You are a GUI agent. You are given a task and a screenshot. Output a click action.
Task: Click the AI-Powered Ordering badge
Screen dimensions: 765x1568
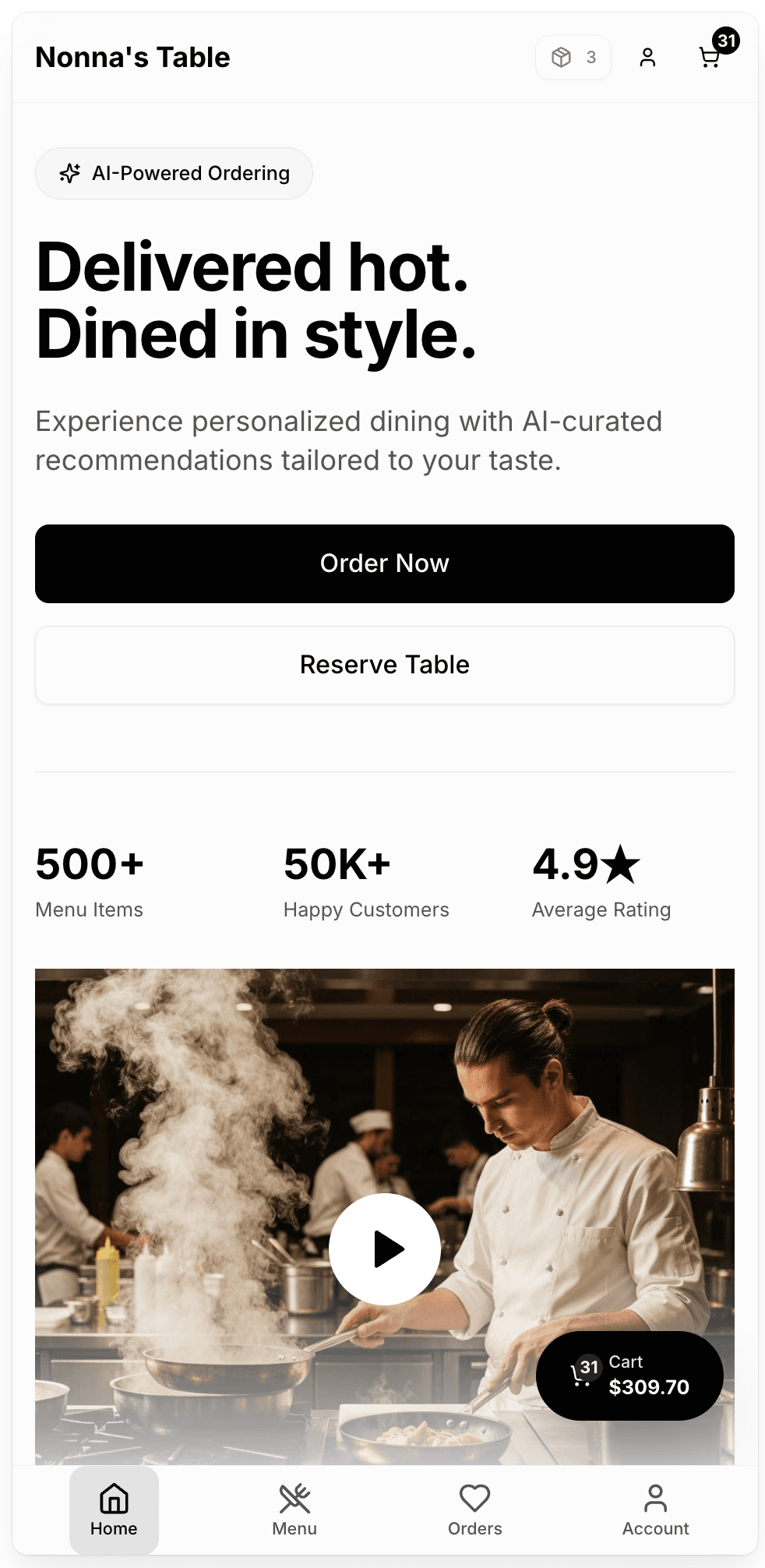pyautogui.click(x=174, y=173)
